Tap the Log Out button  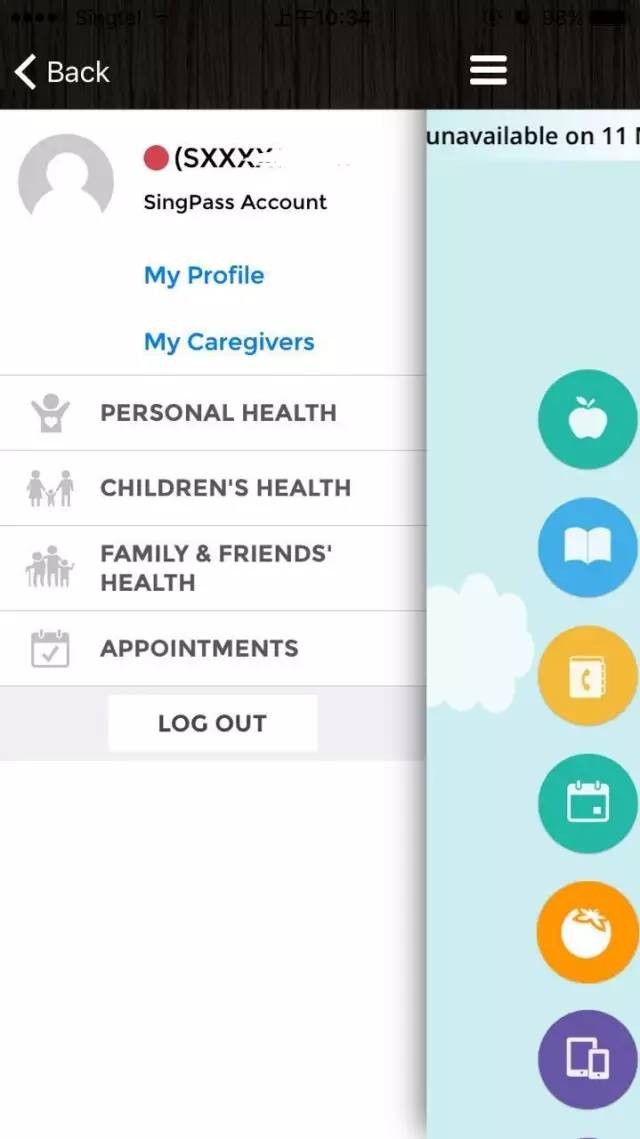tap(212, 723)
